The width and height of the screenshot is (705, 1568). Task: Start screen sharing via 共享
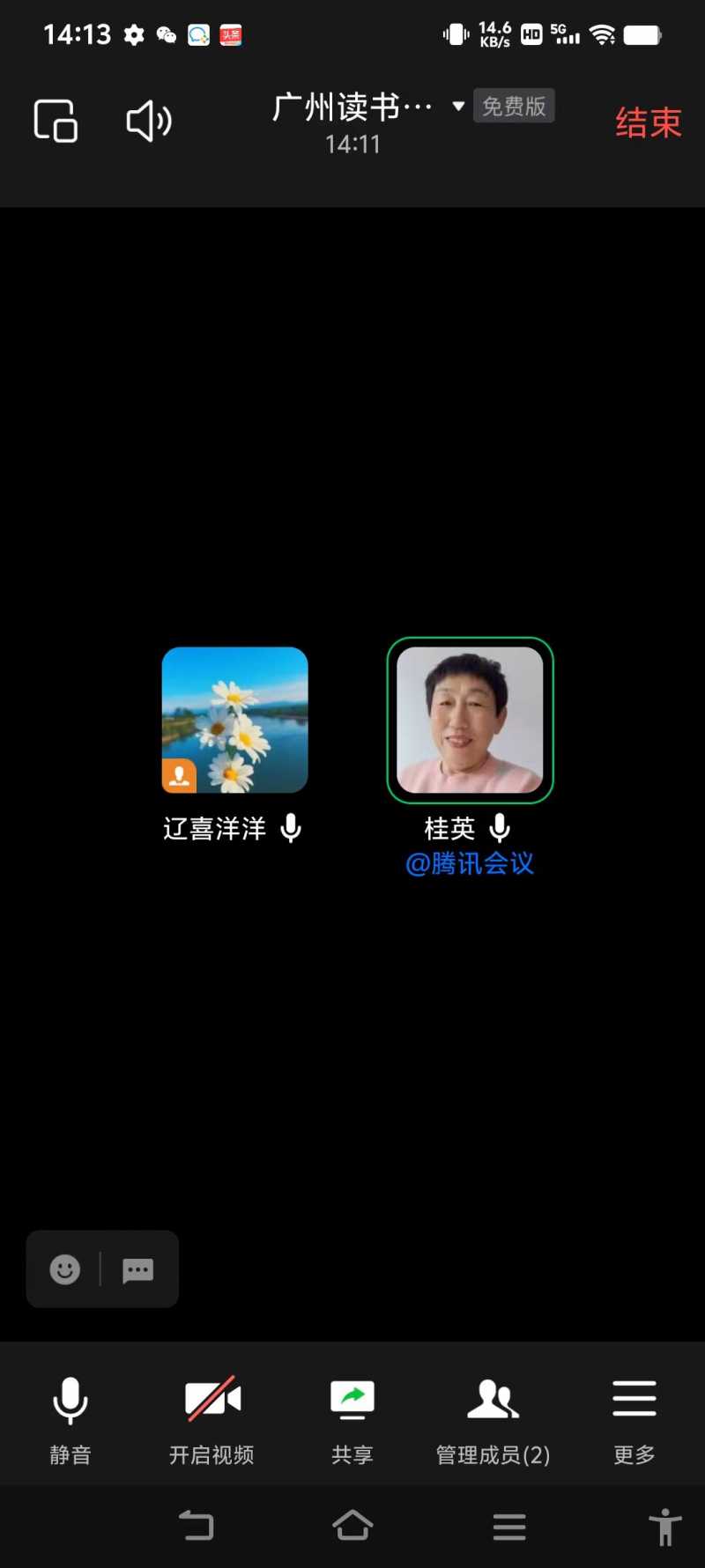352,1418
